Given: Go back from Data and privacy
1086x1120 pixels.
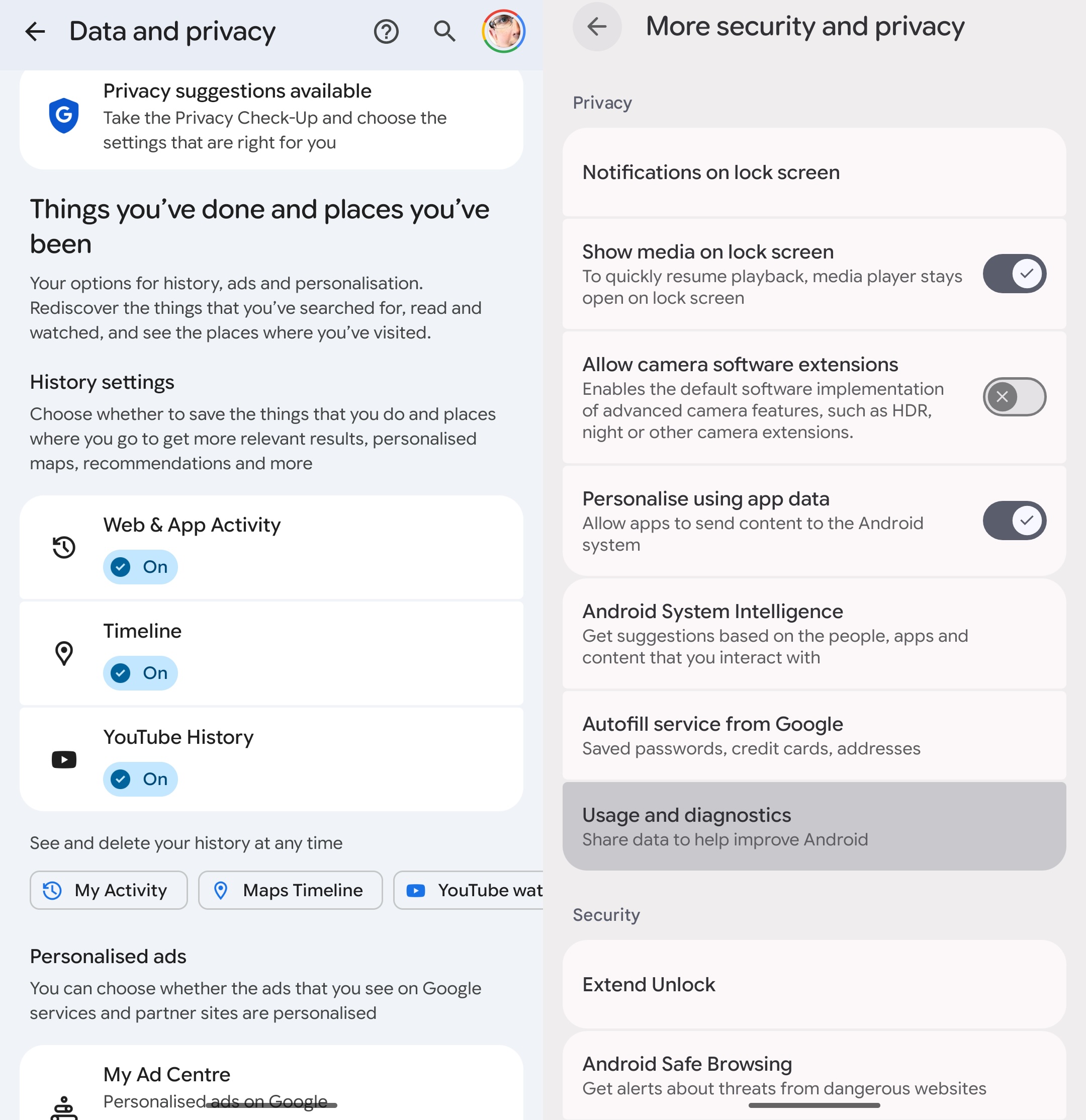Looking at the screenshot, I should 35,31.
